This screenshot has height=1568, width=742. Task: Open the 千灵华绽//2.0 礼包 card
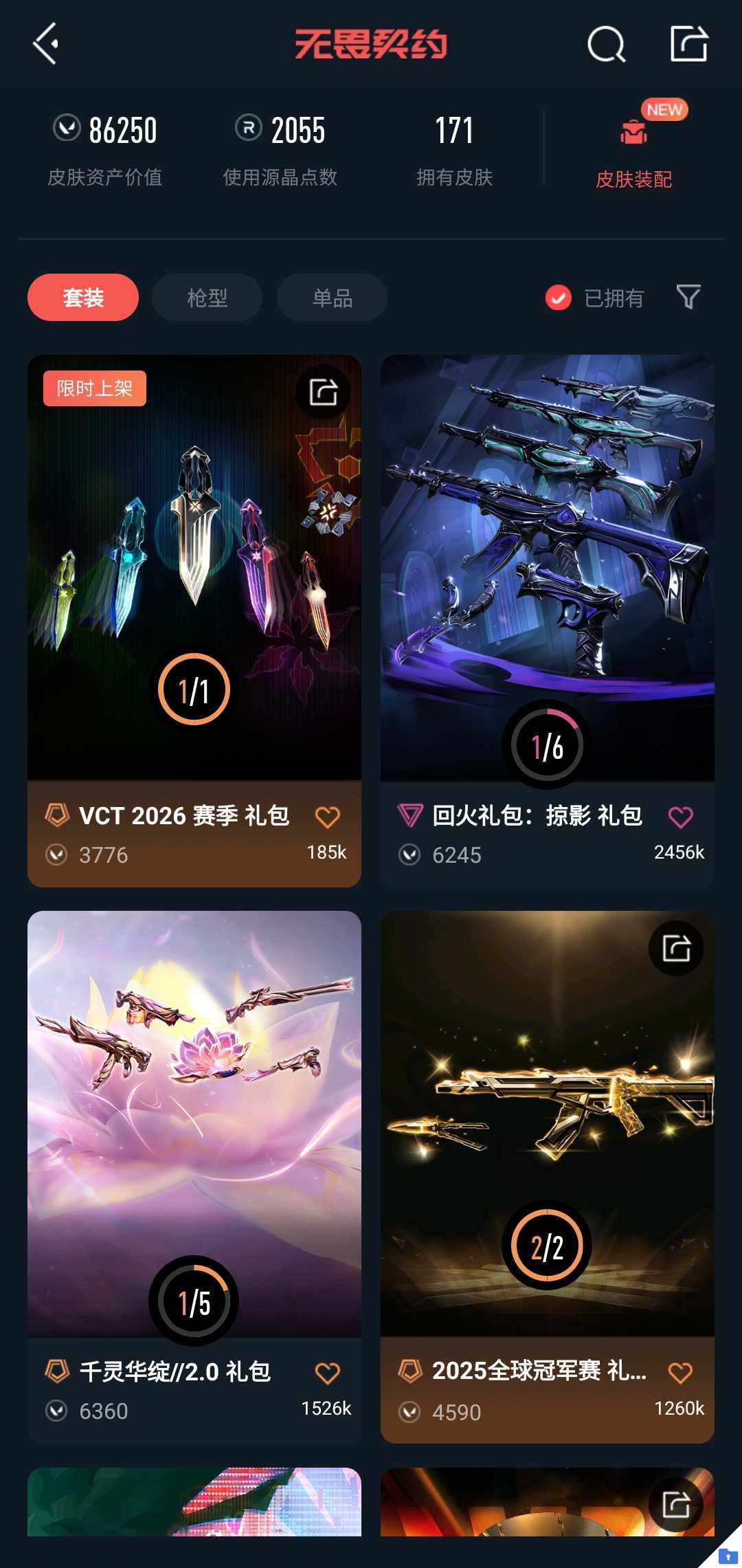pyautogui.click(x=193, y=1134)
